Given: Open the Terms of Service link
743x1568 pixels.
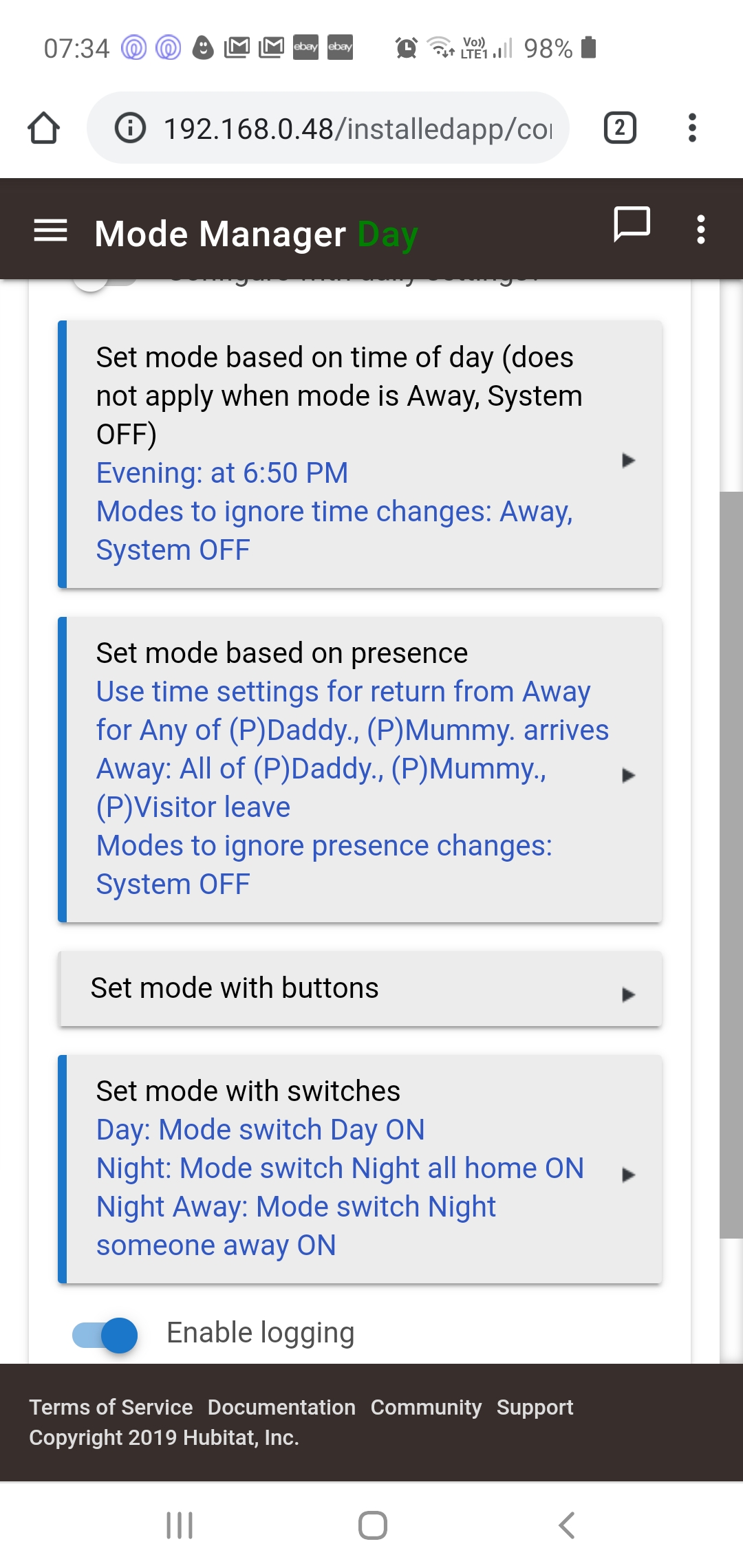Looking at the screenshot, I should (x=111, y=1407).
